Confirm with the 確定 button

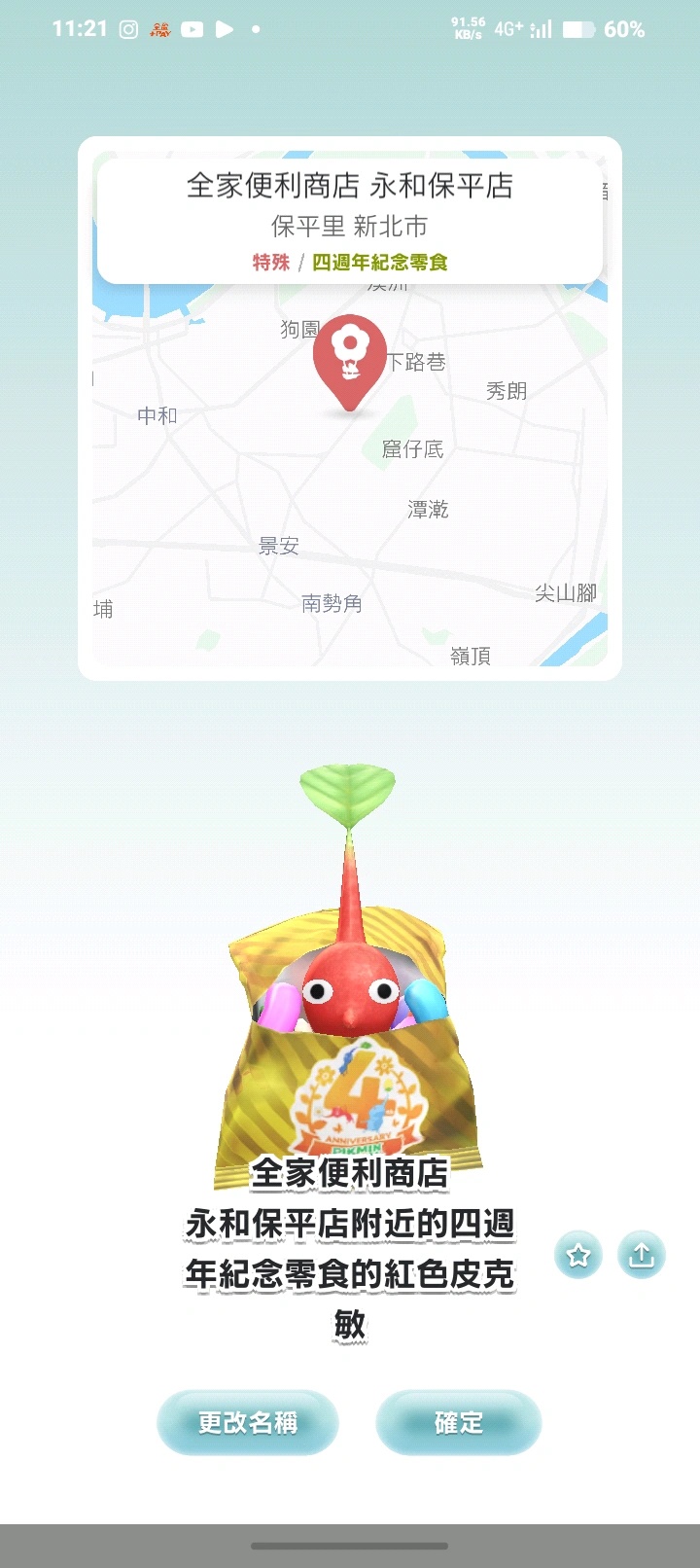458,1422
